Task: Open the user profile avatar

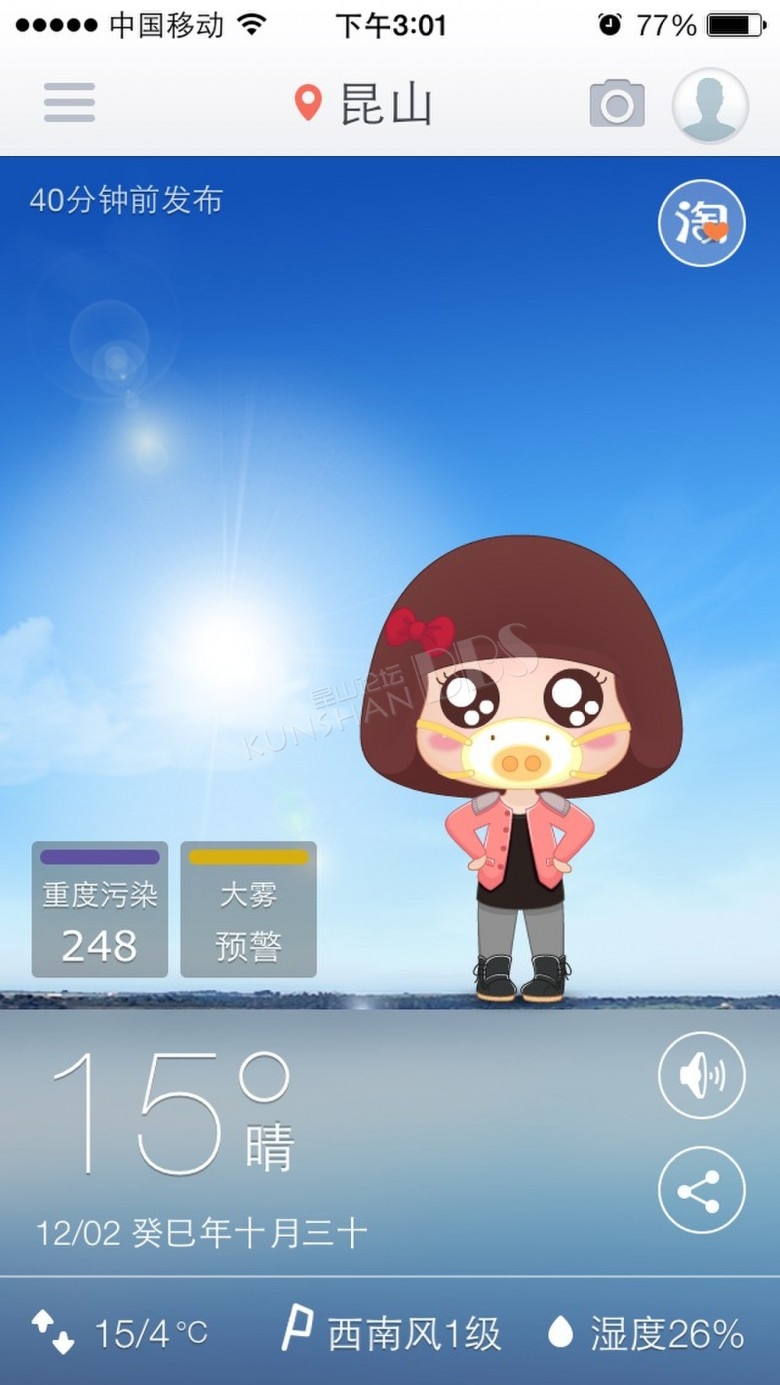Action: (x=710, y=104)
